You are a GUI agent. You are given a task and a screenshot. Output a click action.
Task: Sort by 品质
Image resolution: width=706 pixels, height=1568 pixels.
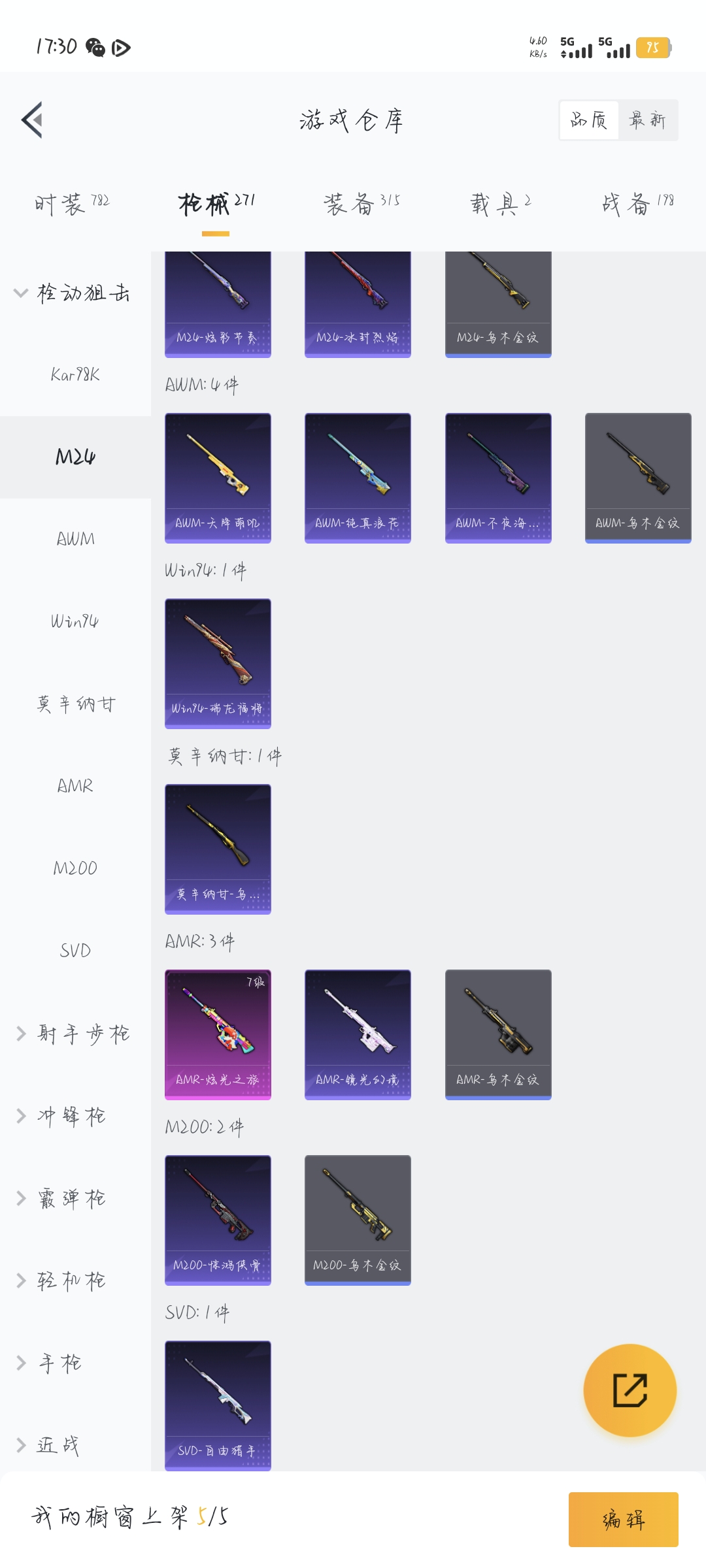589,120
